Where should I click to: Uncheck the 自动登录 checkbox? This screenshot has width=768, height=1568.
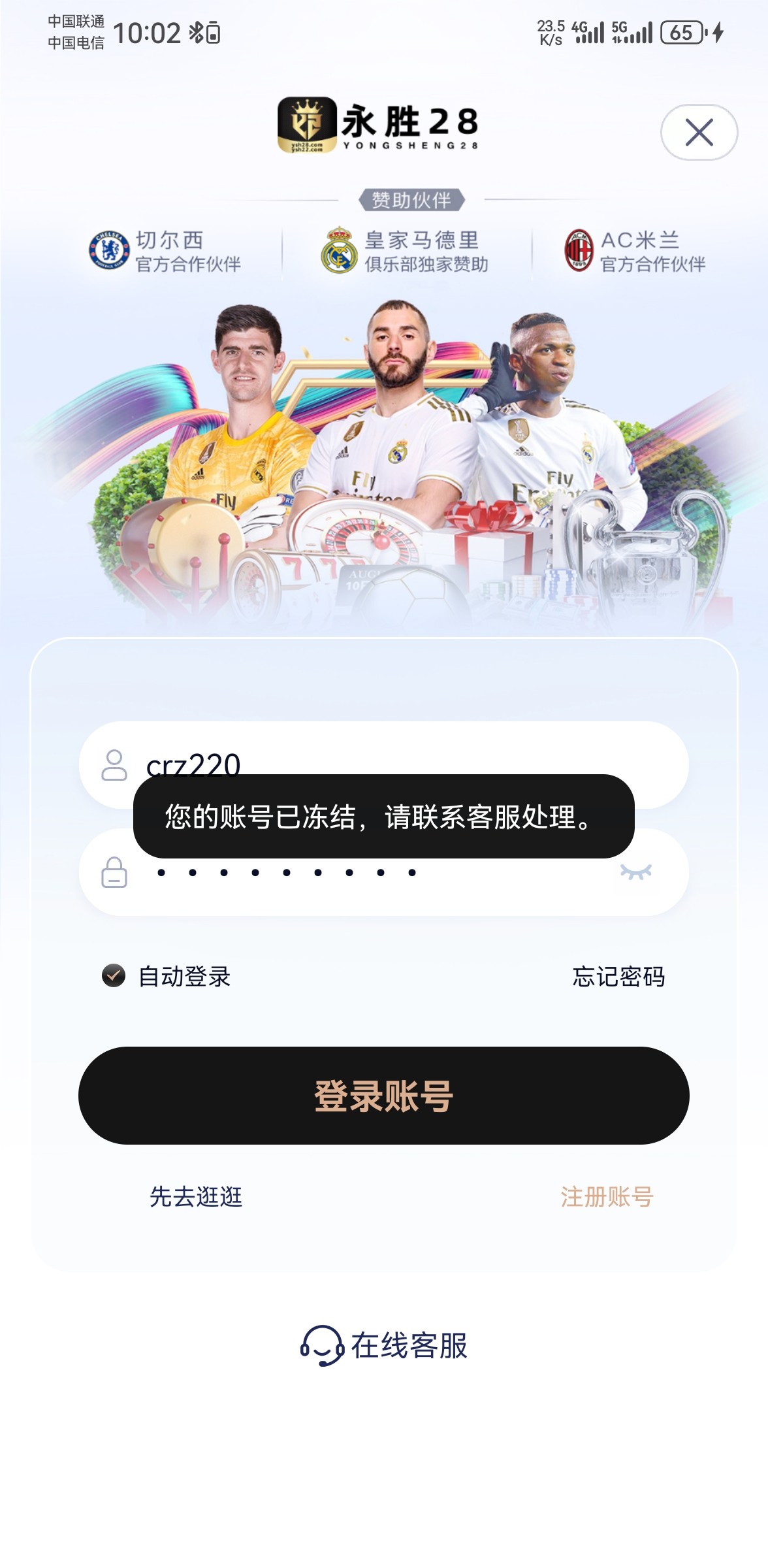tap(114, 976)
